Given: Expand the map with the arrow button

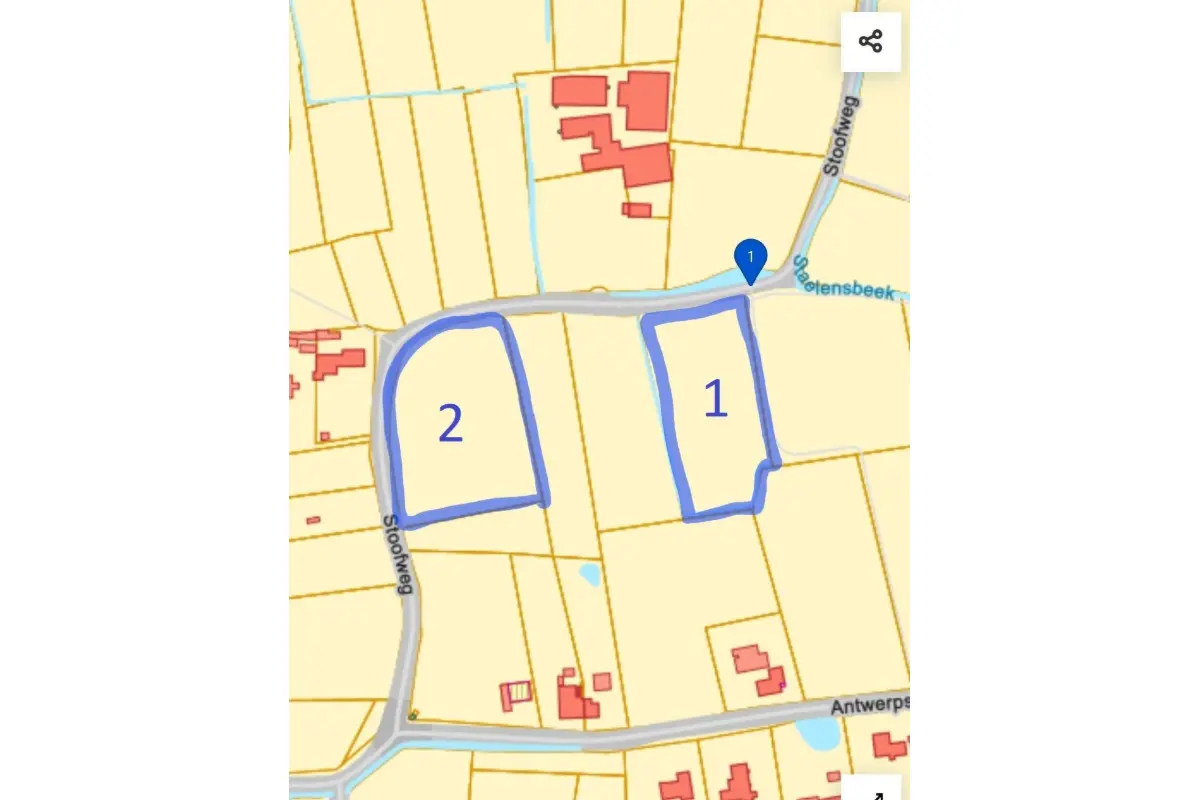Looking at the screenshot, I should (x=871, y=790).
